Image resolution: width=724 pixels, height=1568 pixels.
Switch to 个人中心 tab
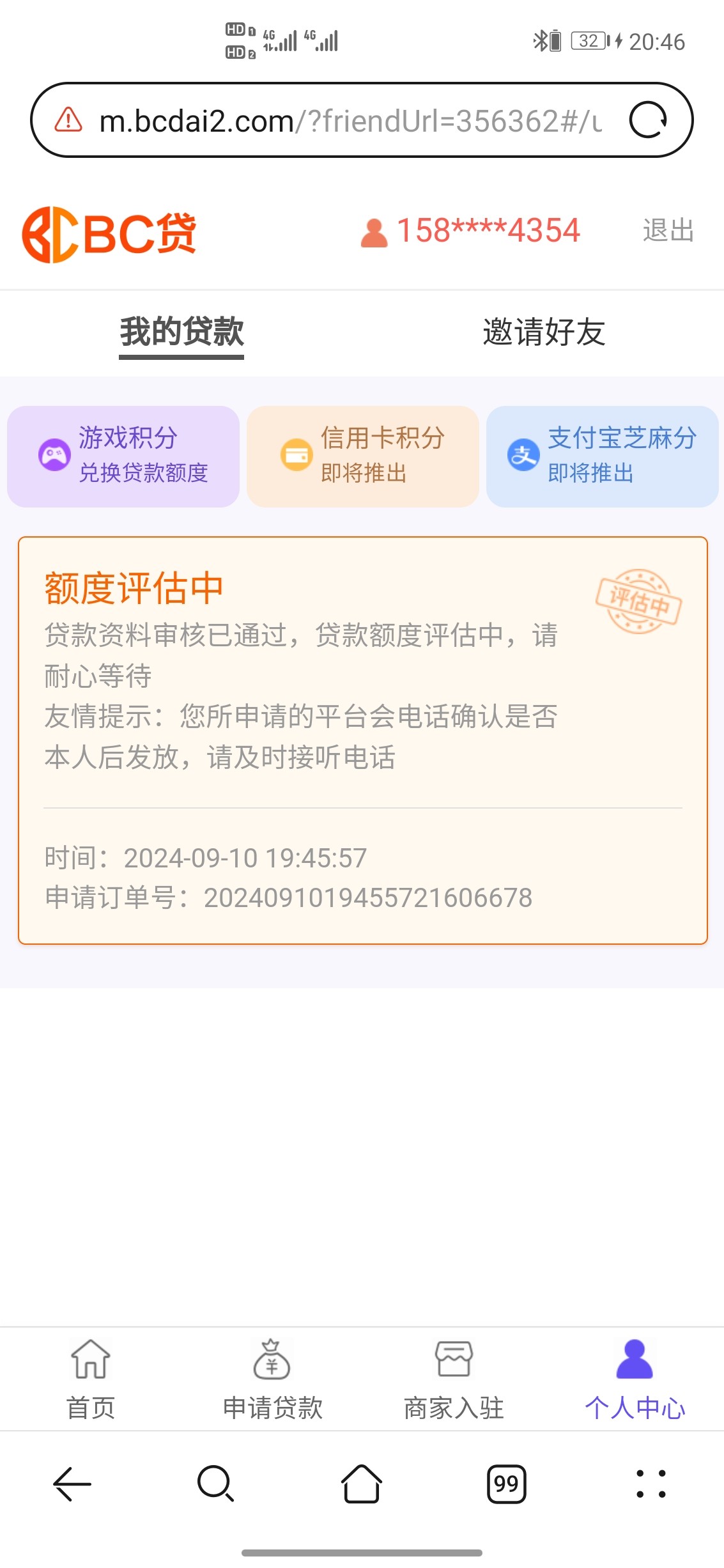pos(635,1379)
